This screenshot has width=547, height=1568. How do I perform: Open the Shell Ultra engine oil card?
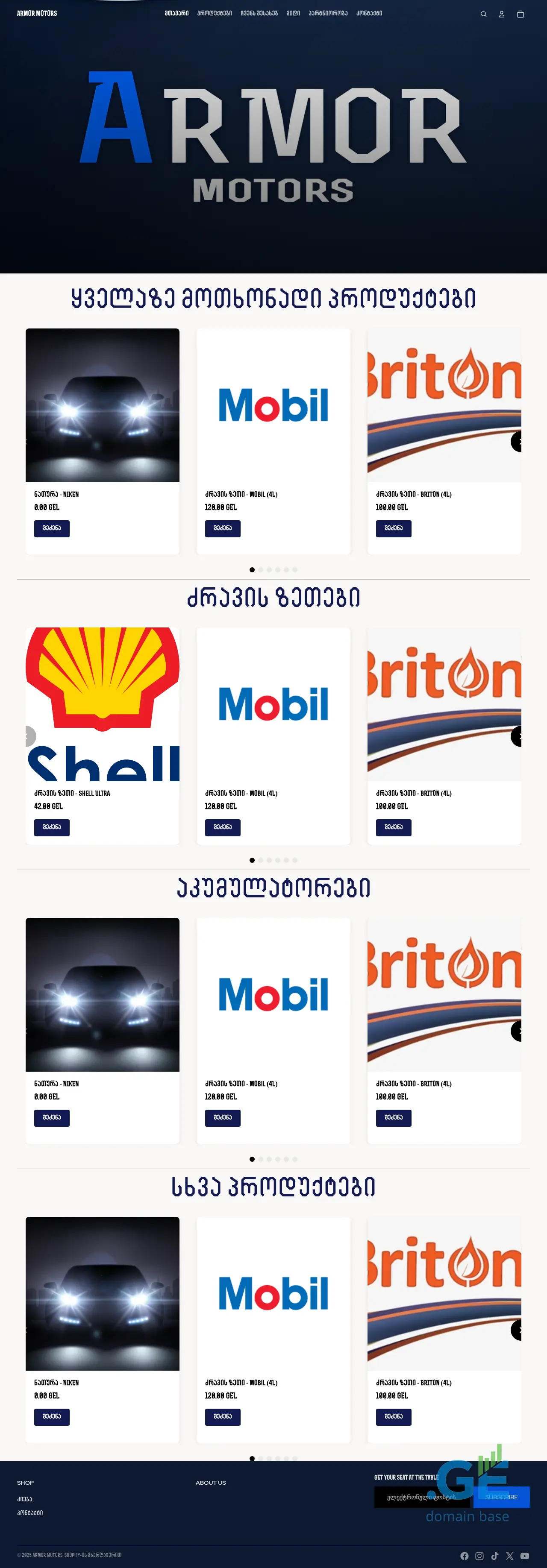102,704
